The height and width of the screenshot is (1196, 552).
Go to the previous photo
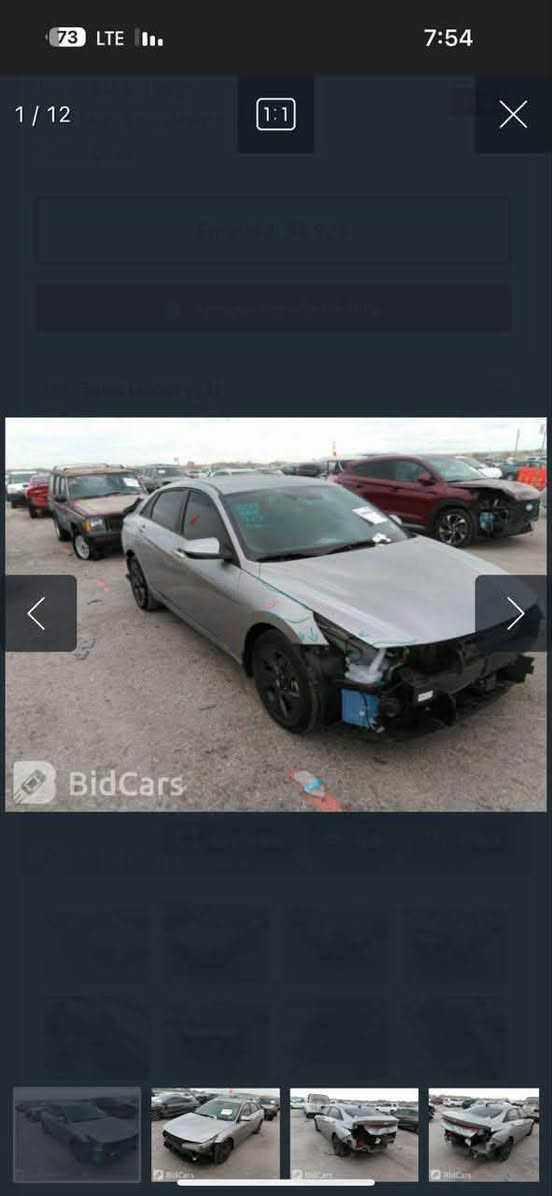coord(41,613)
